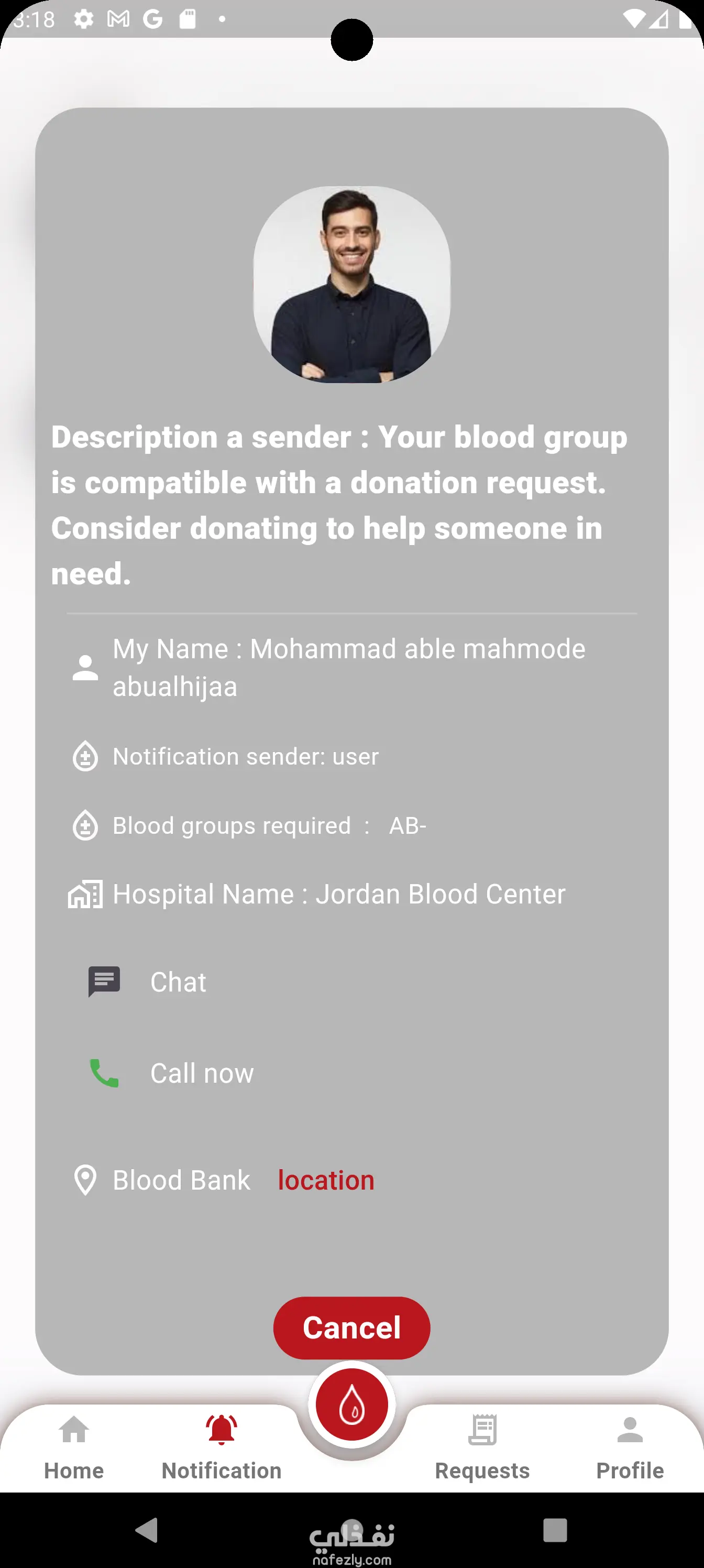Open Chat with the request sender
This screenshot has width=704, height=1568.
click(x=177, y=982)
